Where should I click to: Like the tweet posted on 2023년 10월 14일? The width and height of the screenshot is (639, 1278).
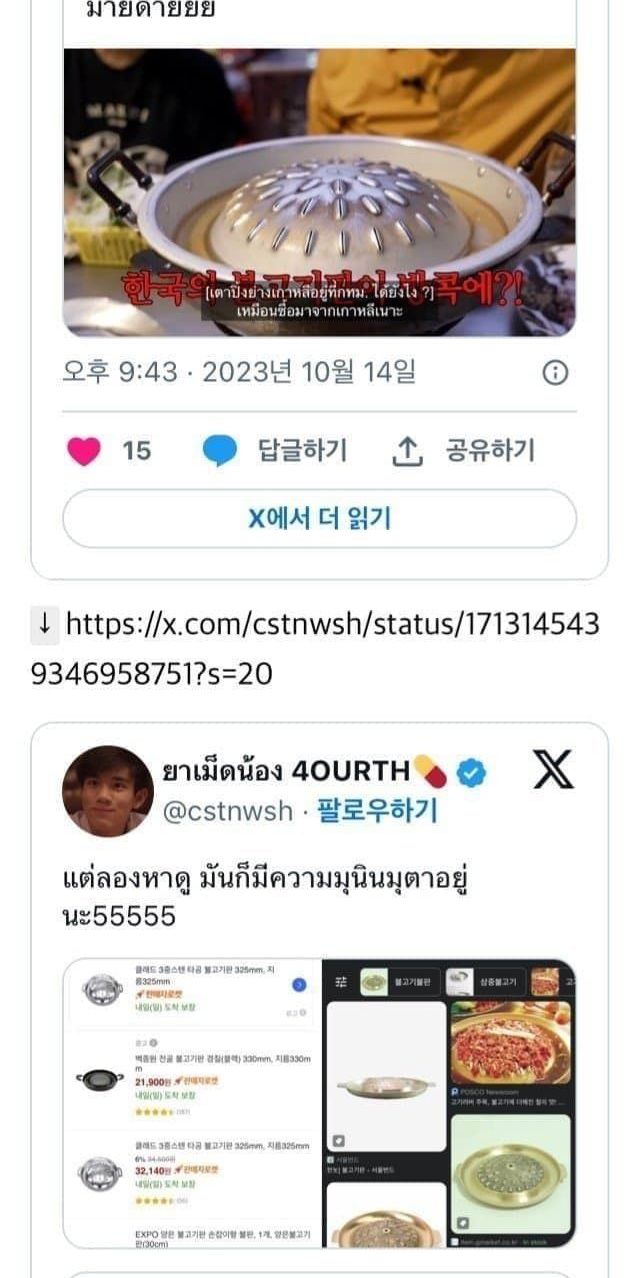[85, 451]
